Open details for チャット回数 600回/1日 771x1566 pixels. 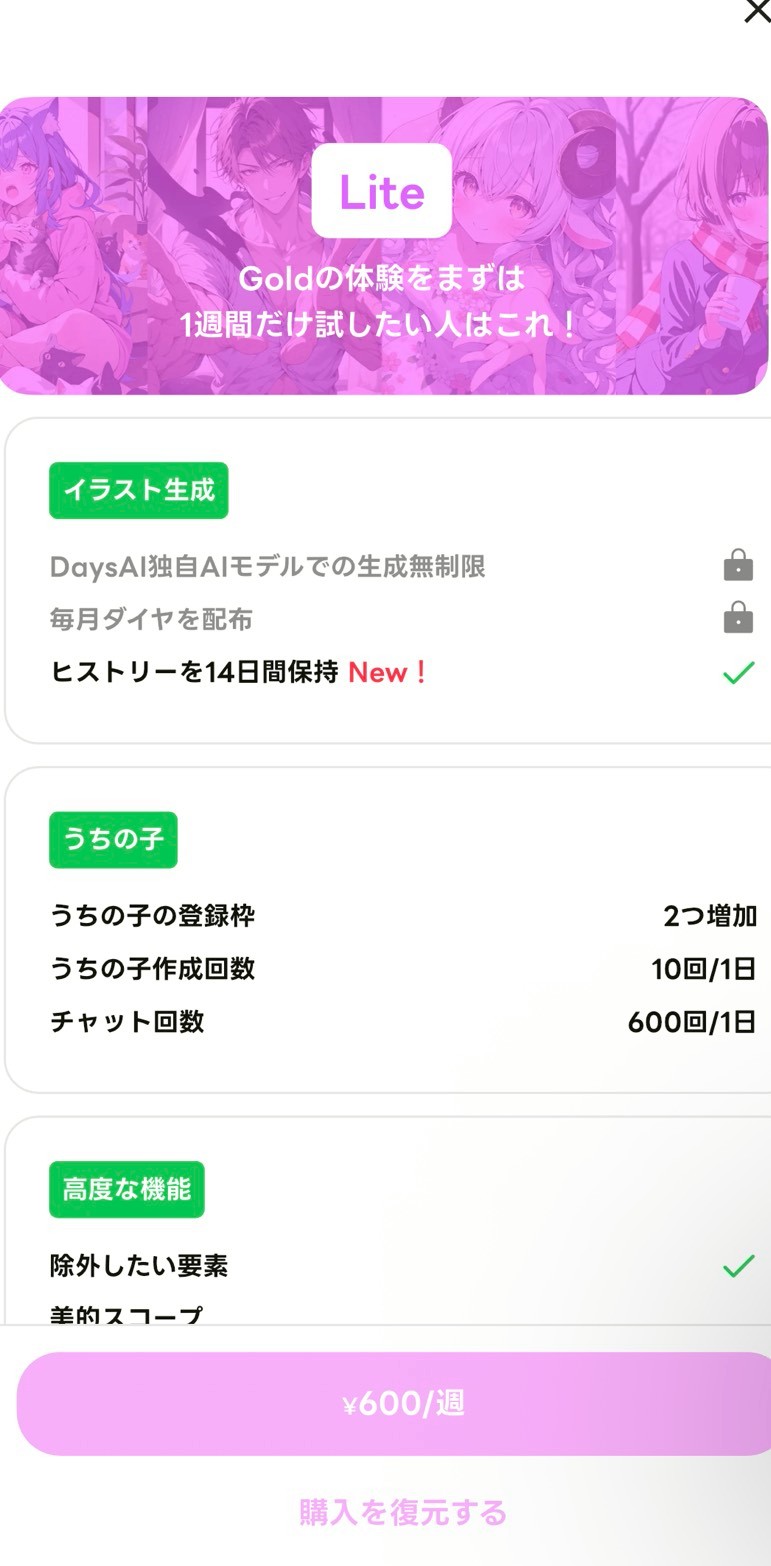tap(400, 1022)
